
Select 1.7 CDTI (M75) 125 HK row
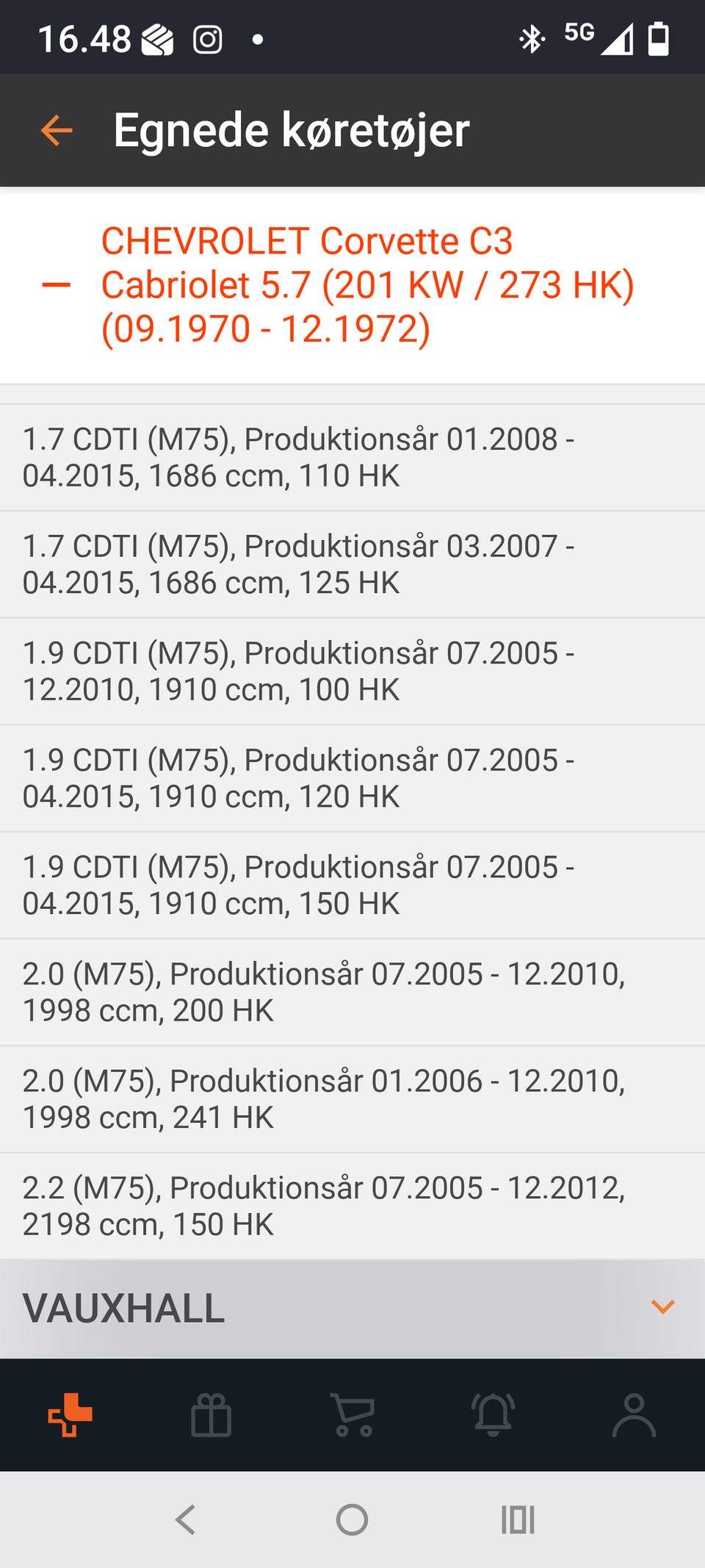coord(352,564)
